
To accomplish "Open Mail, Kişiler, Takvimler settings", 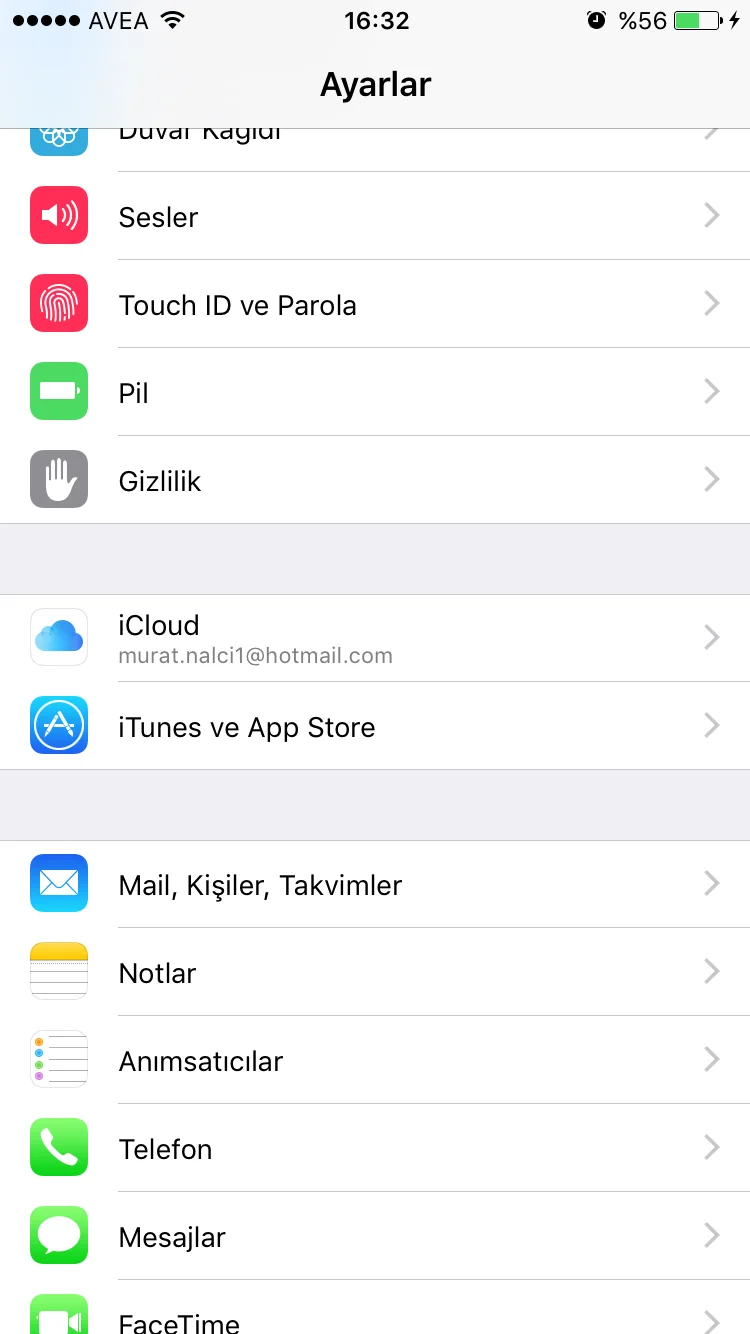I will click(375, 884).
